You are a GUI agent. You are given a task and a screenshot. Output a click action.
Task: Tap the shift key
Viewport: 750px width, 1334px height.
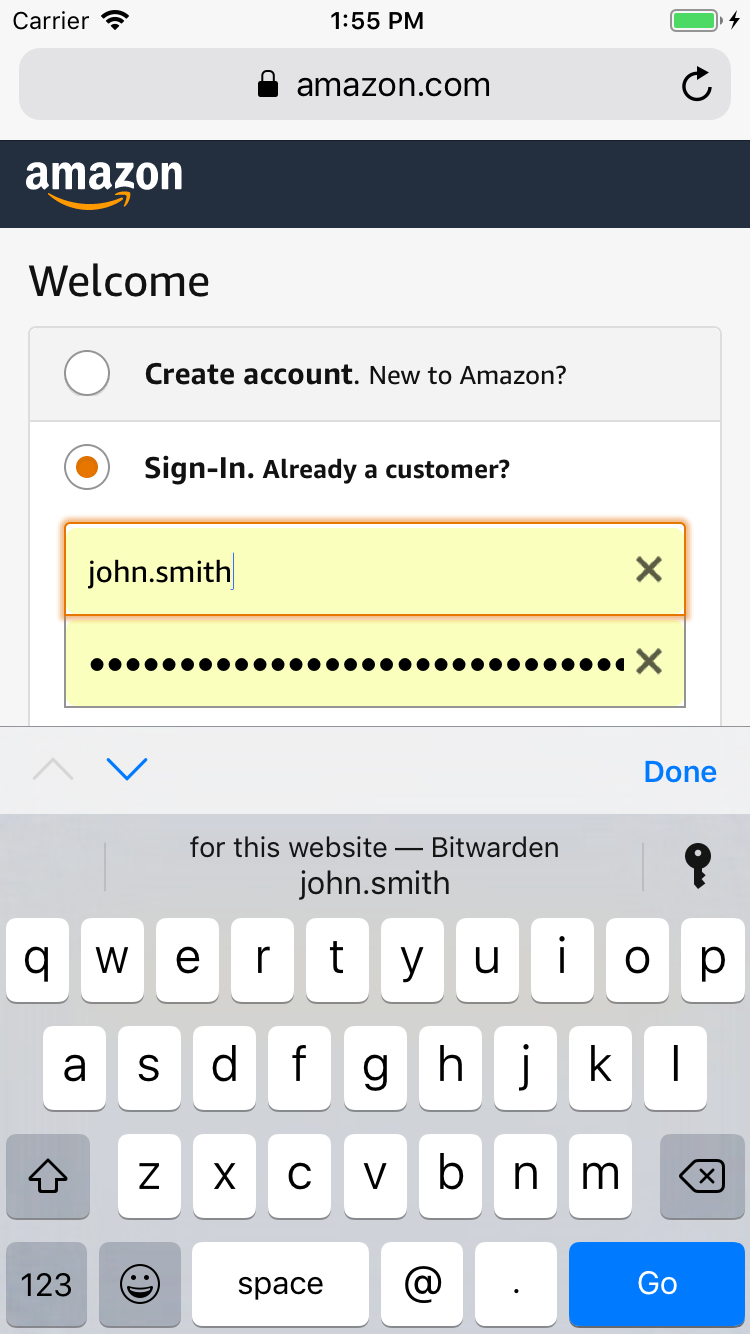tap(48, 1176)
